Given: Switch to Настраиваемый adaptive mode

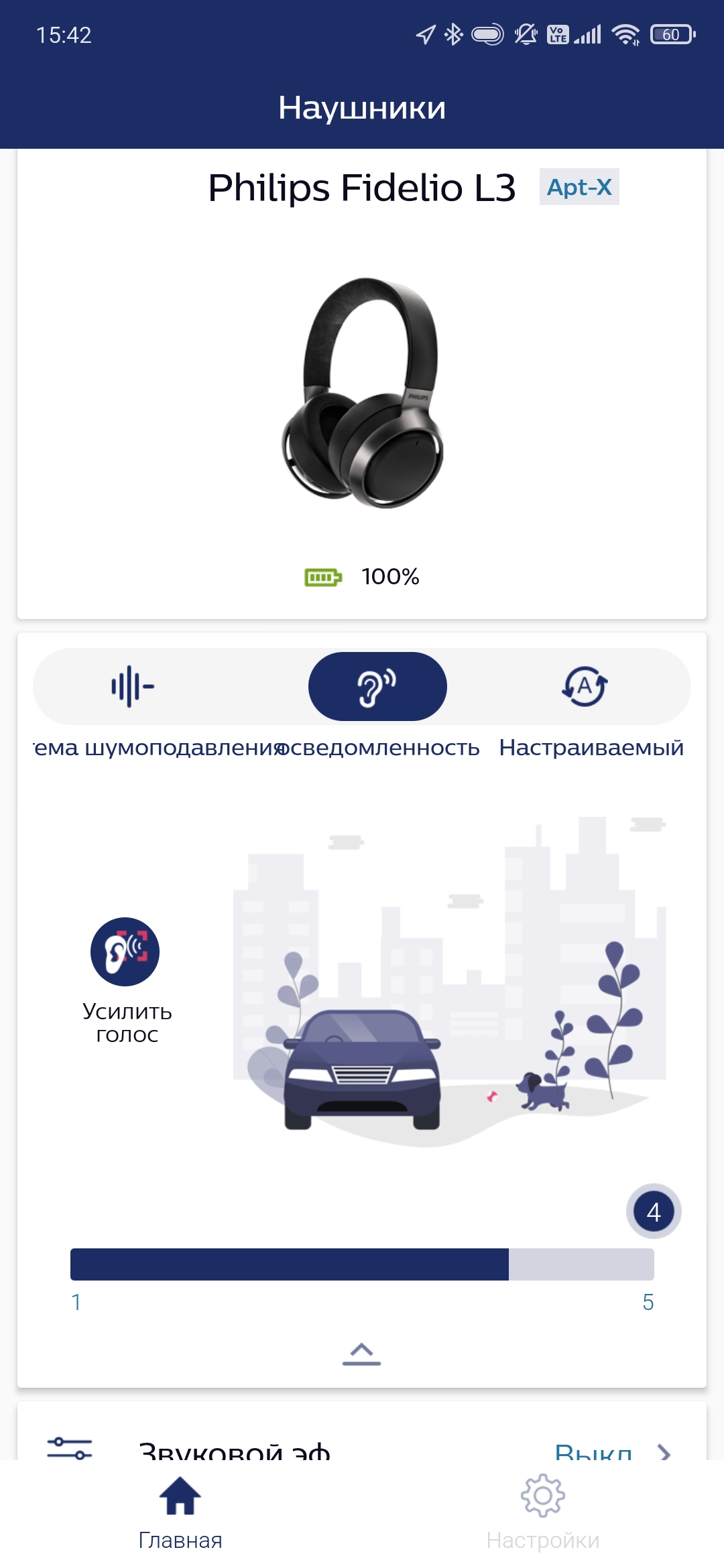Looking at the screenshot, I should (x=585, y=686).
